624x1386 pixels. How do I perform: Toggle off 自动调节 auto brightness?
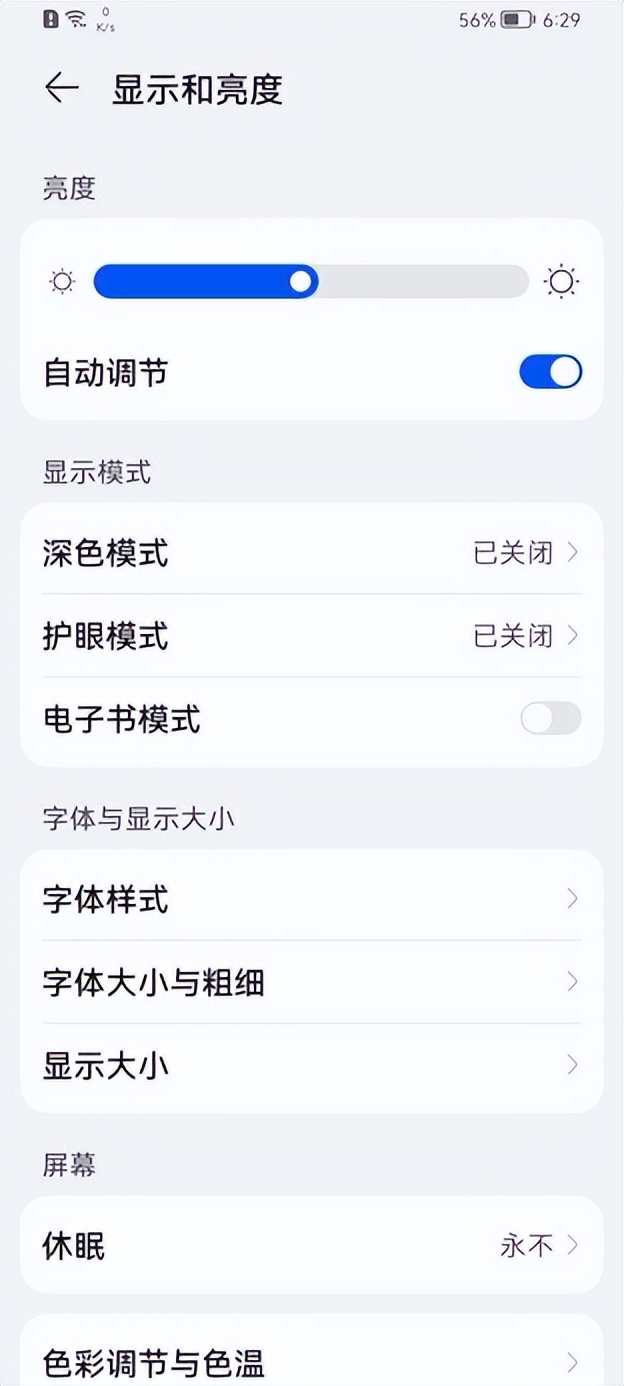coord(550,372)
